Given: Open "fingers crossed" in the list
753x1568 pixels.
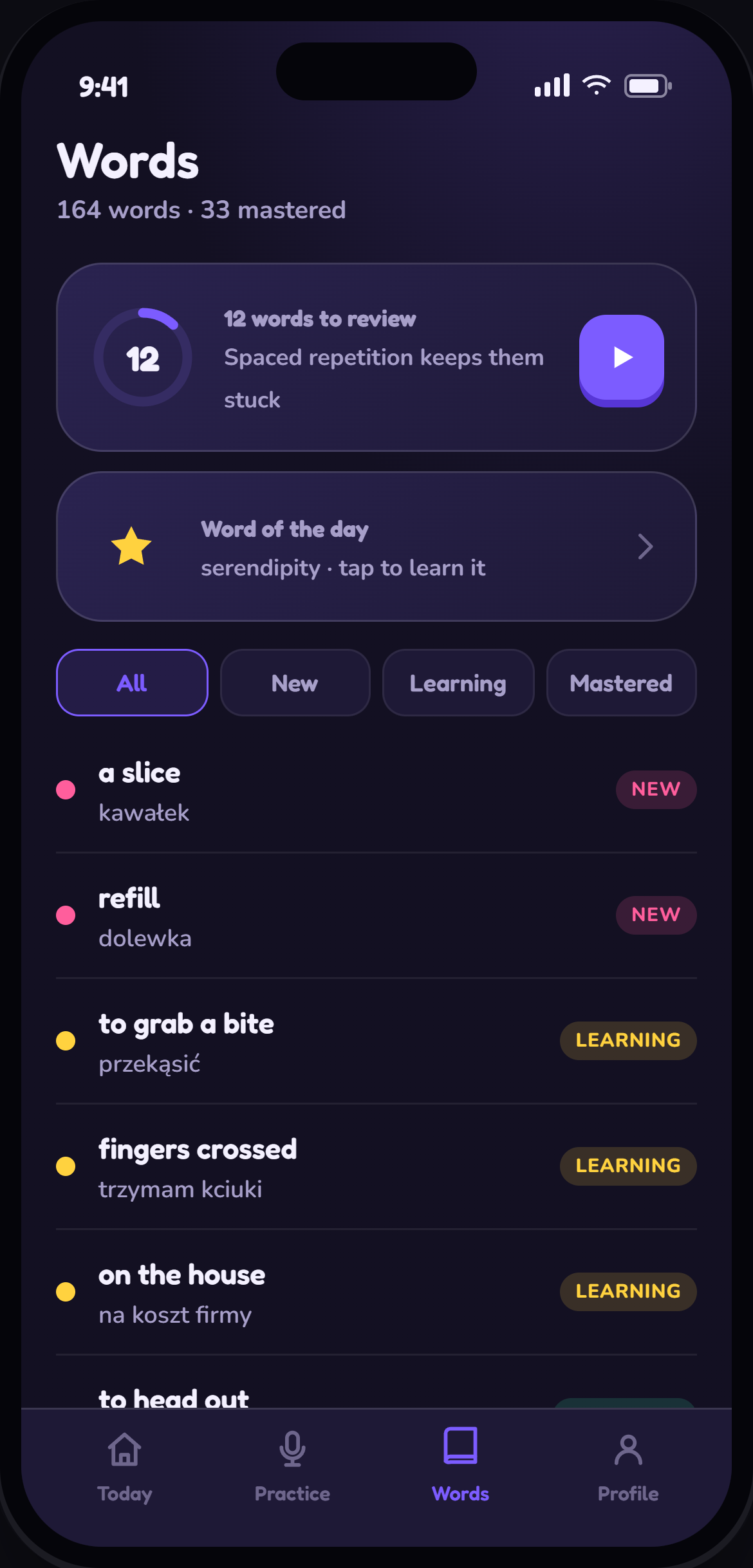Looking at the screenshot, I should (x=376, y=1166).
